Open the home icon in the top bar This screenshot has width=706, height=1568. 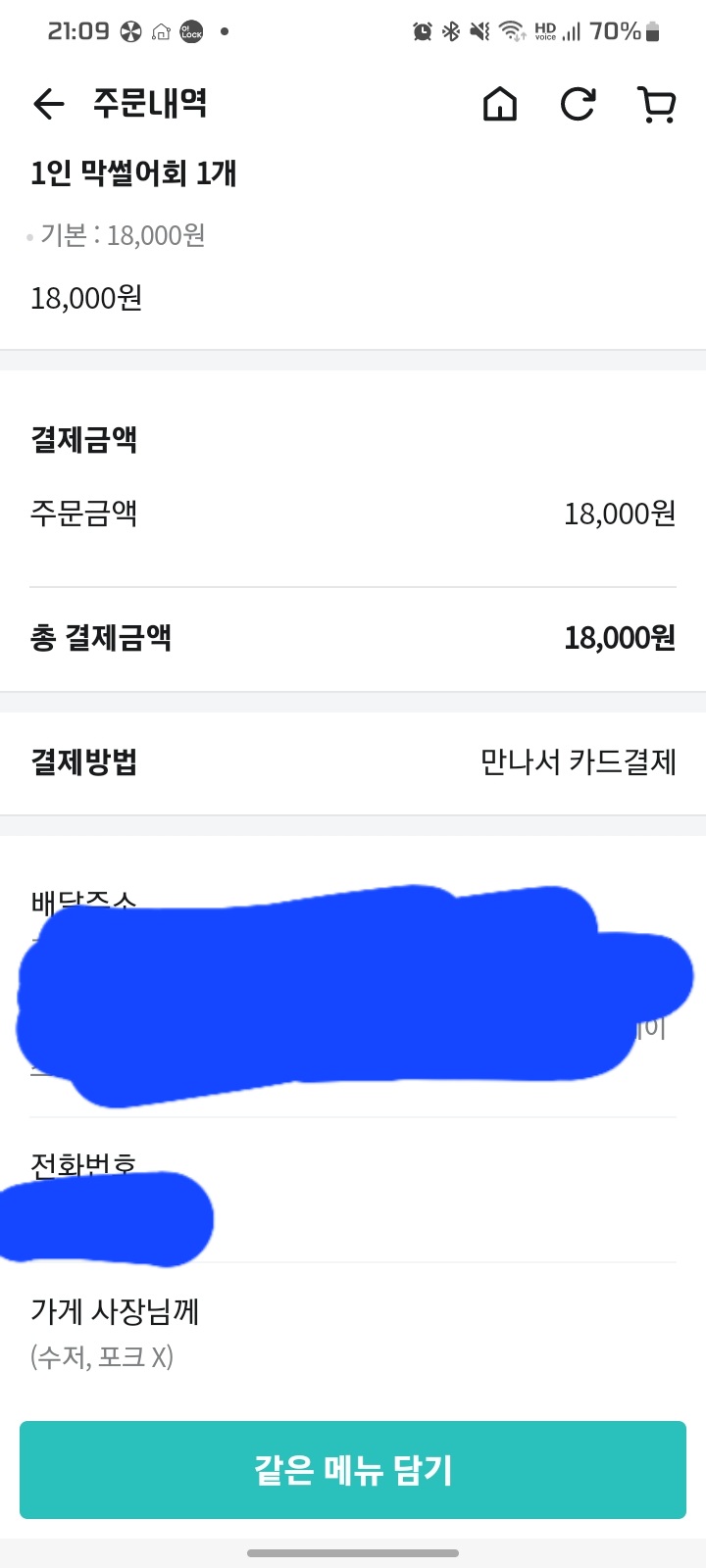pyautogui.click(x=500, y=104)
